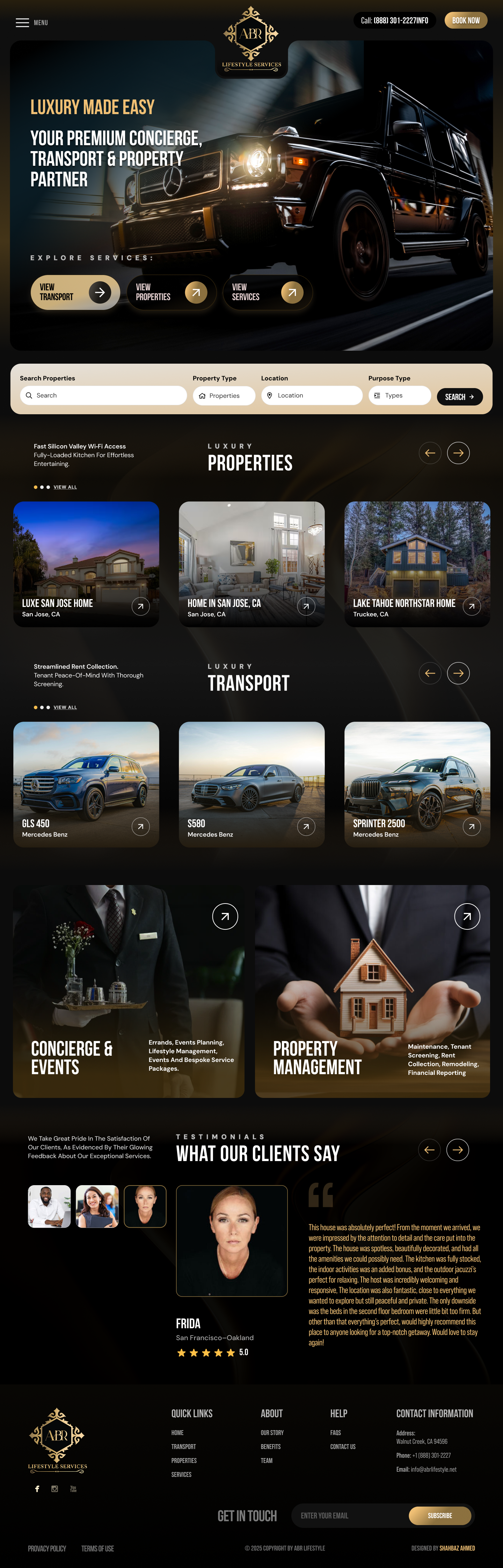
Task: Run the property search
Action: click(x=459, y=397)
